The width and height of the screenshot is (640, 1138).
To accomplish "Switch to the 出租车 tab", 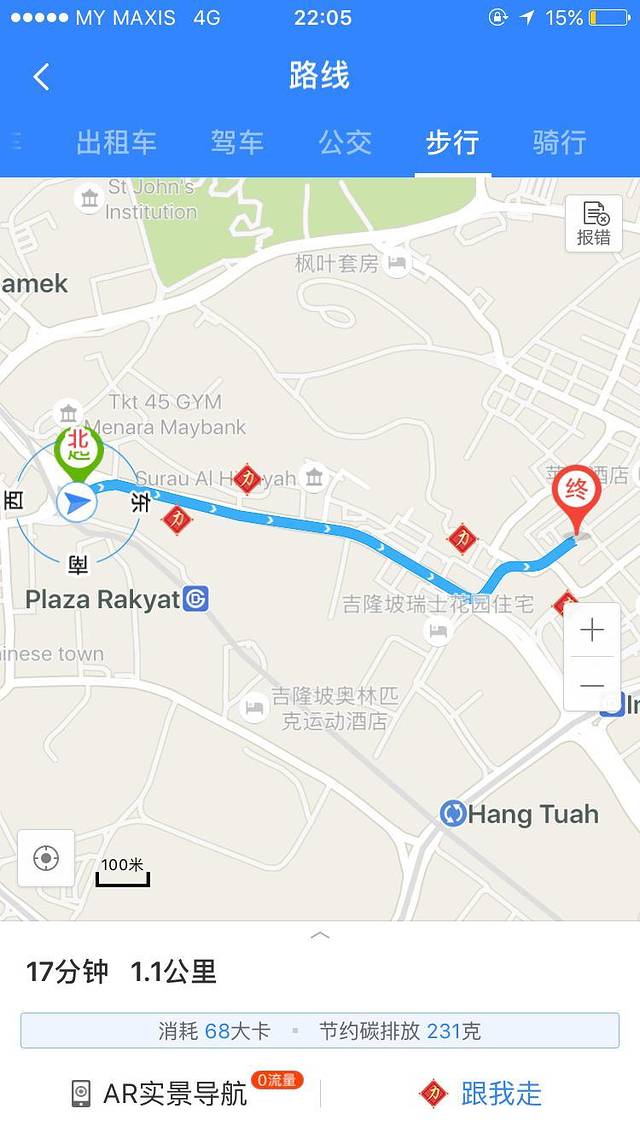I will point(116,142).
